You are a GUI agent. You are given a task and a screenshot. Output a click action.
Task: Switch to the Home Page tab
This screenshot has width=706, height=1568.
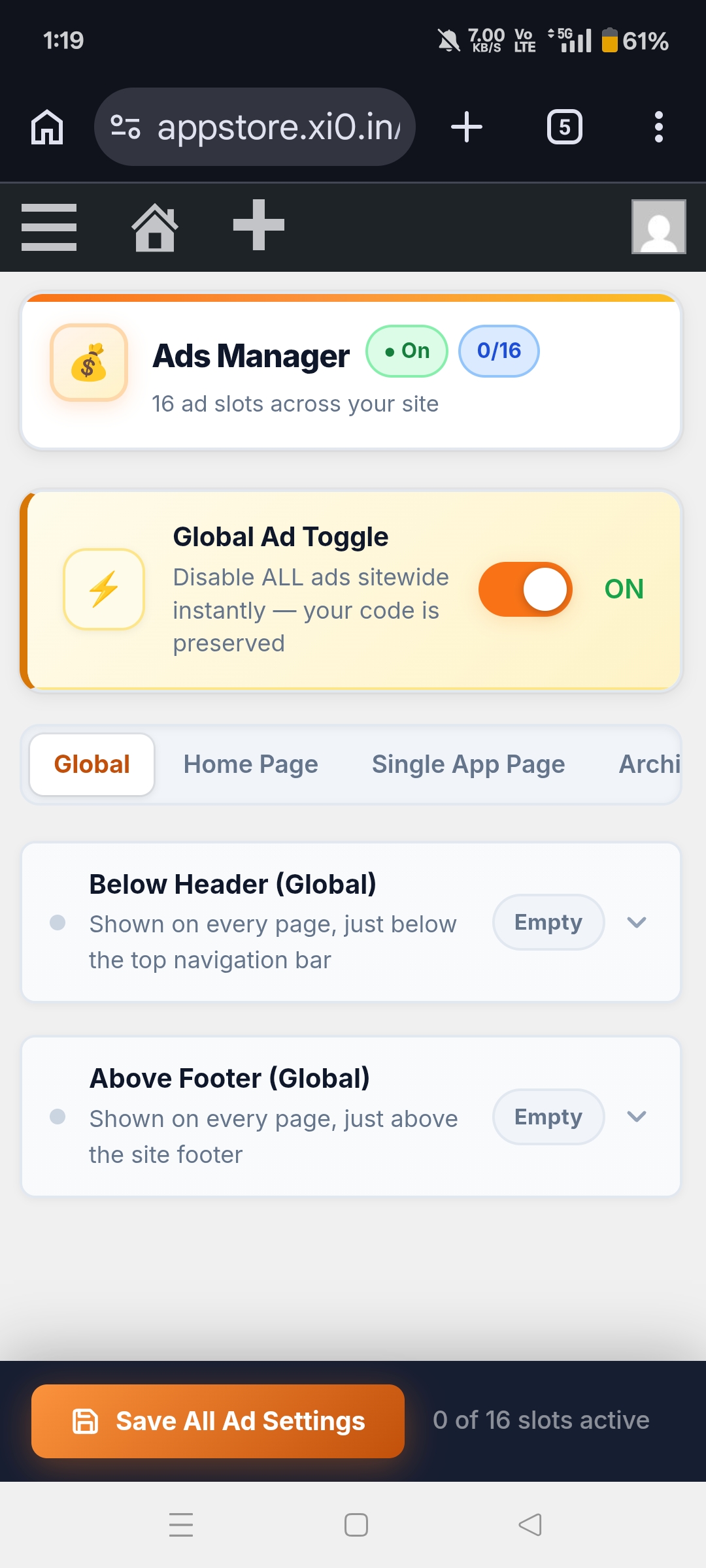(250, 764)
